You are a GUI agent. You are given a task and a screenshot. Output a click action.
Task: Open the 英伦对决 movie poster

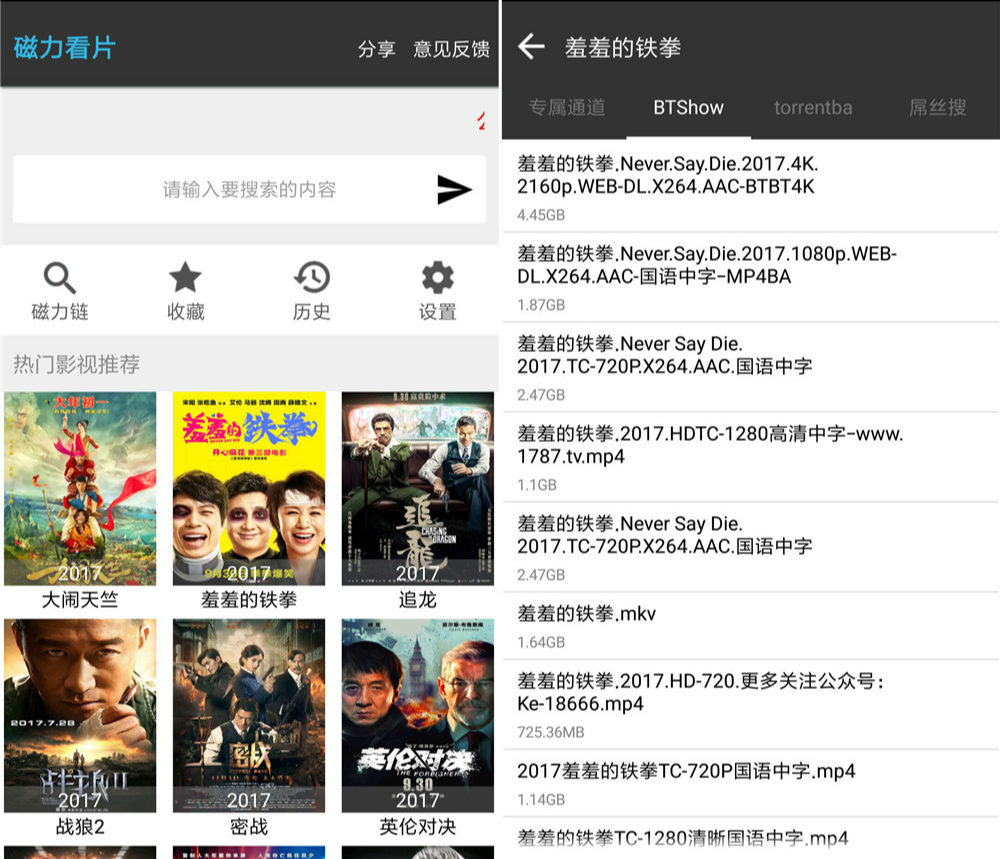tap(418, 715)
